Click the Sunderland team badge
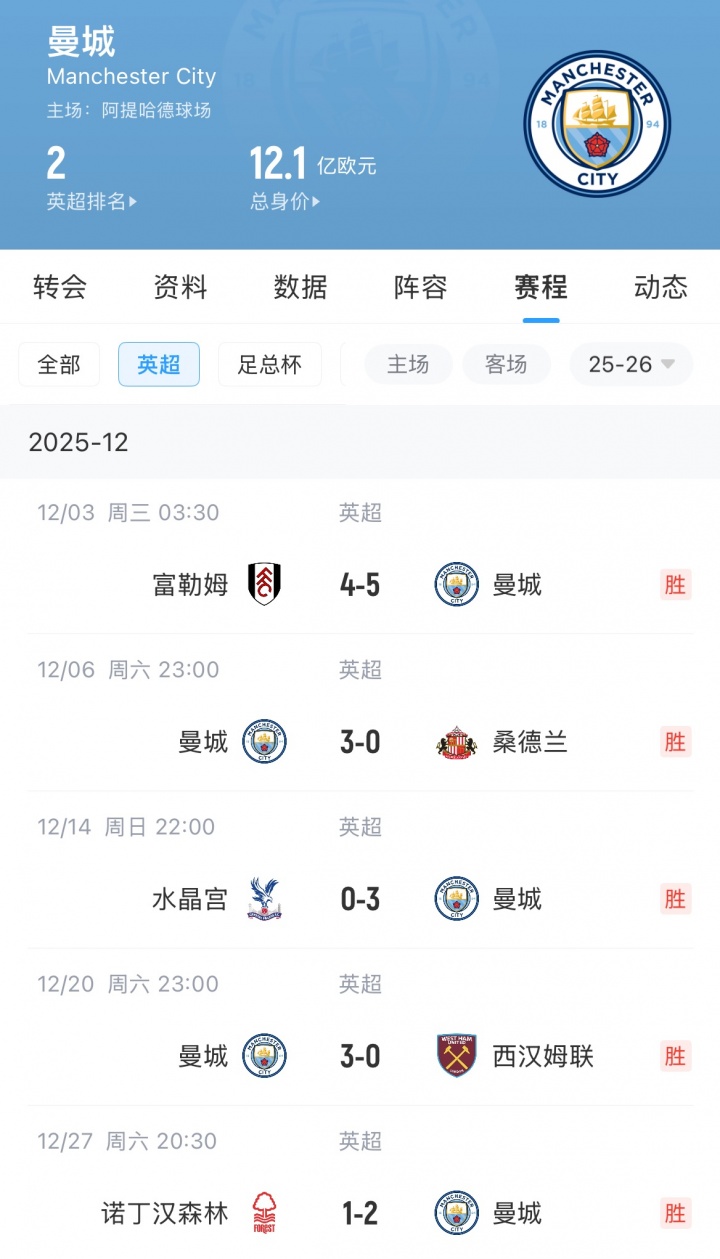Viewport: 720px width, 1259px height. click(458, 742)
